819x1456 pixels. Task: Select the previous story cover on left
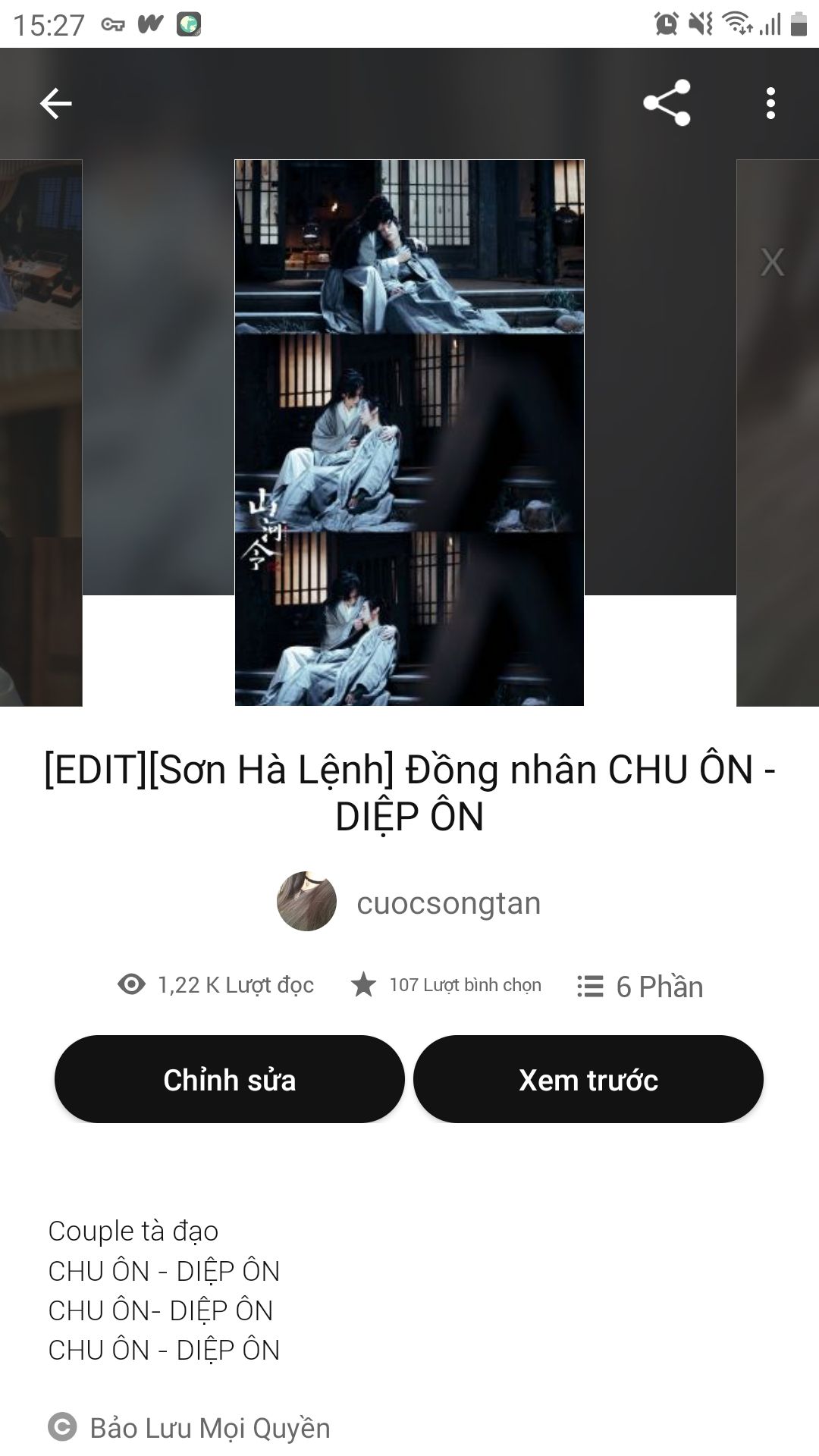click(x=40, y=432)
